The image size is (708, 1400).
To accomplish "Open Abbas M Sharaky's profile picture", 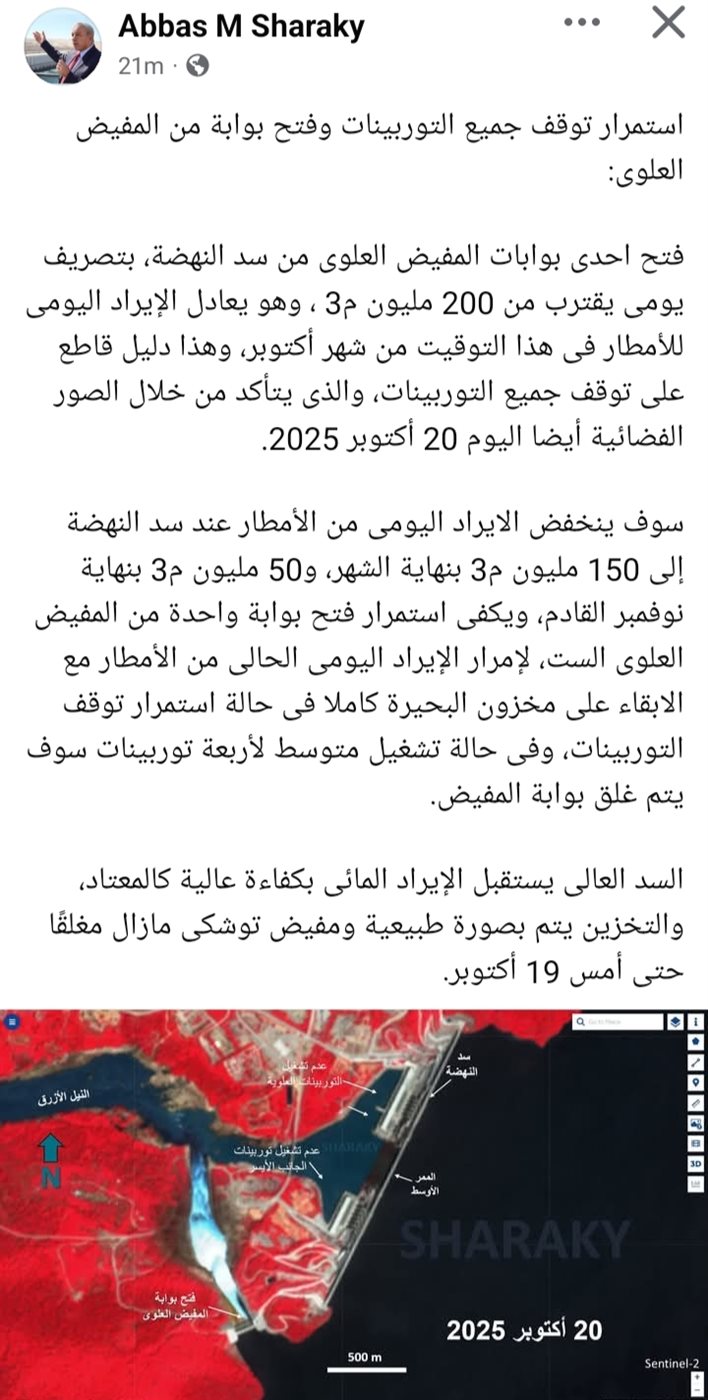I will pos(62,49).
